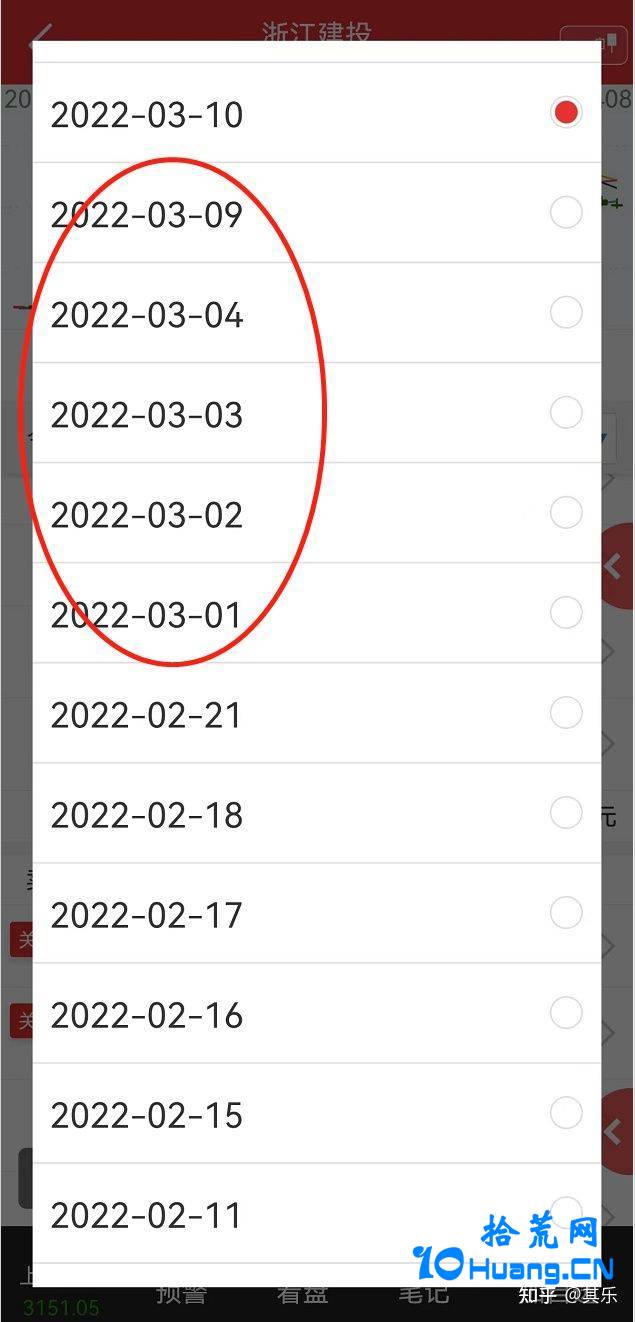This screenshot has width=635, height=1322.
Task: Pick date 2022-02-17
Action: click(317, 913)
